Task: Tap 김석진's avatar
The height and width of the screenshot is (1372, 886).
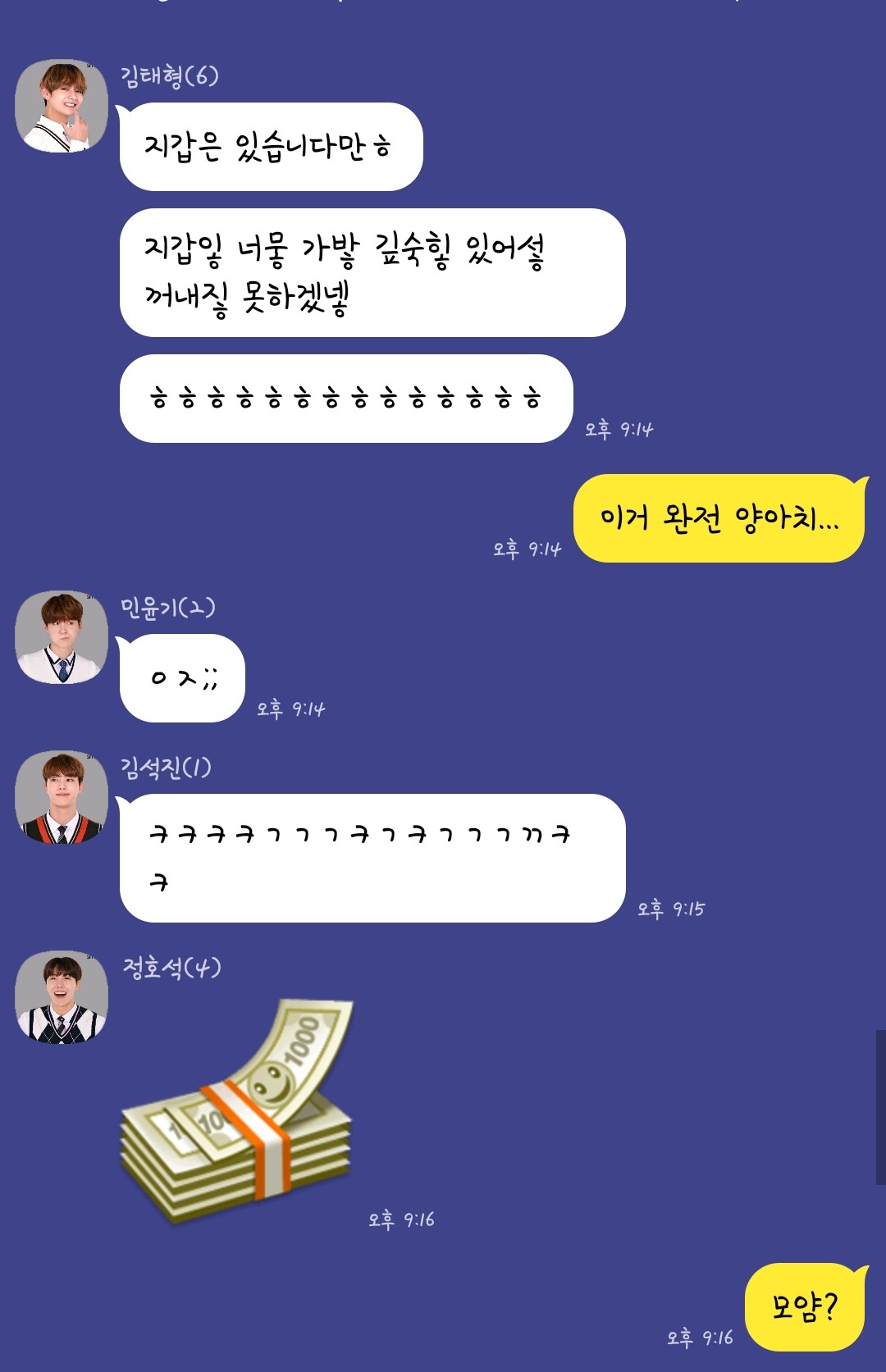Action: coord(62,797)
